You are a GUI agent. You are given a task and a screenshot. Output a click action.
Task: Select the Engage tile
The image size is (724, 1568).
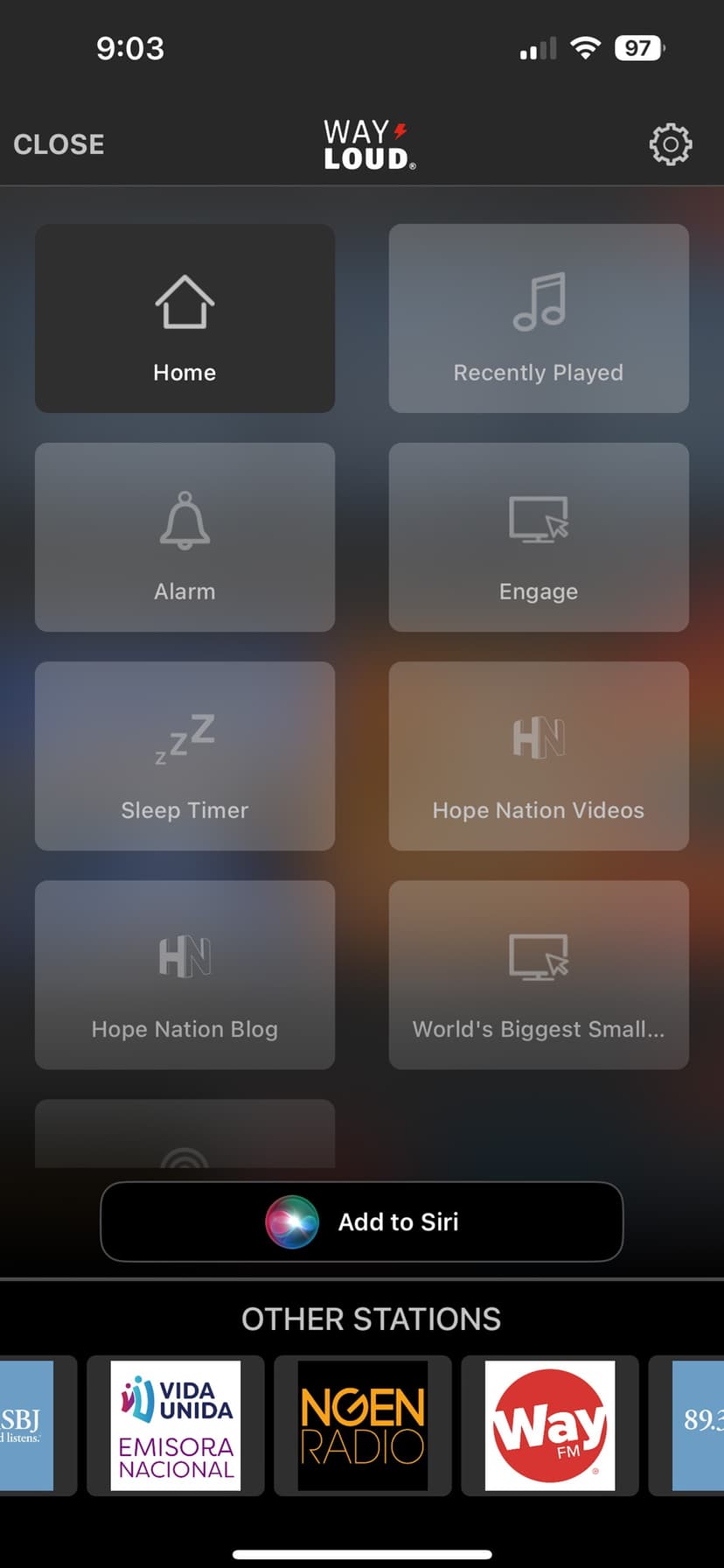click(x=539, y=537)
